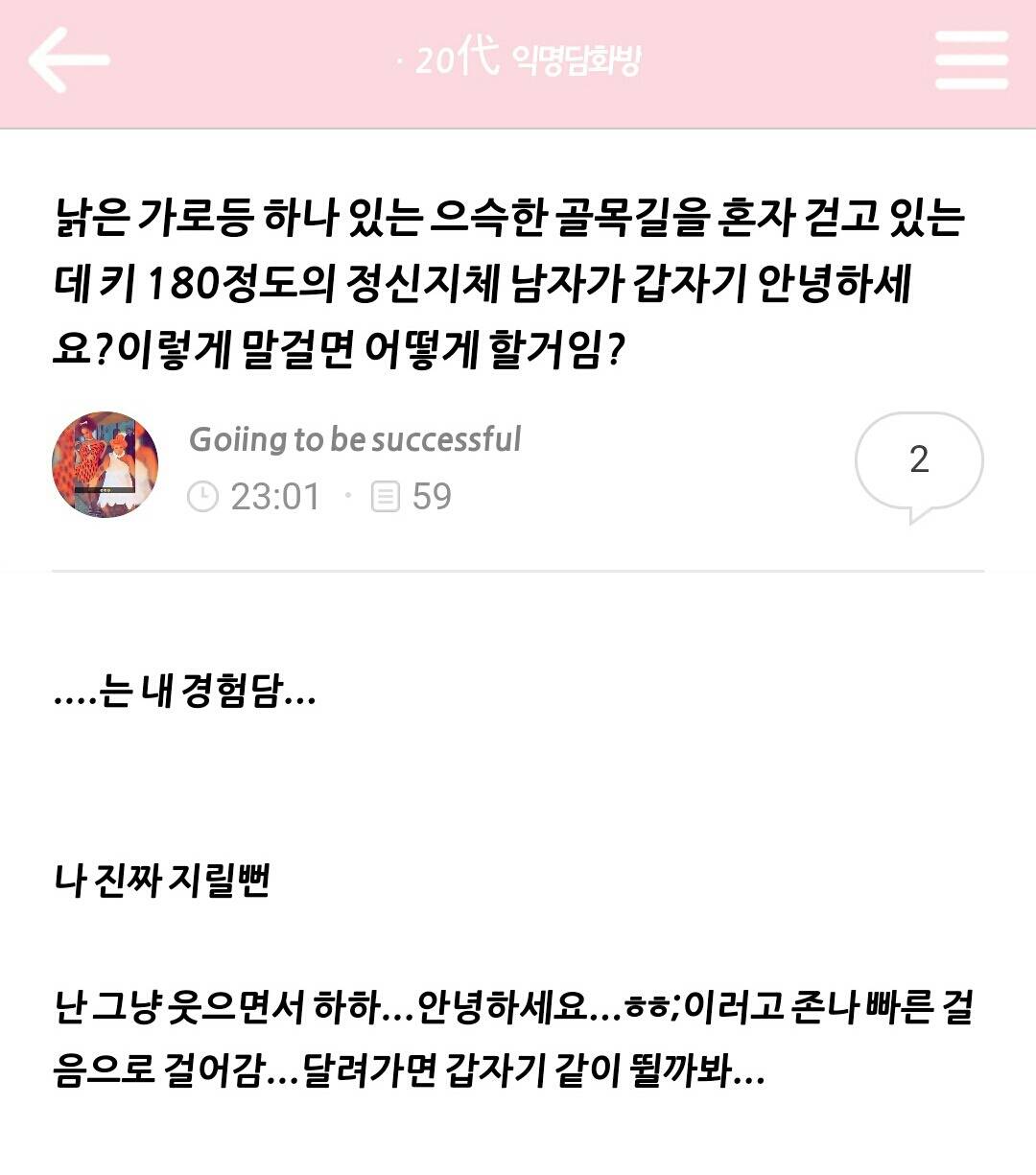The image size is (1036, 1175).
Task: Select the three-line menu in top right corner
Action: (972, 60)
